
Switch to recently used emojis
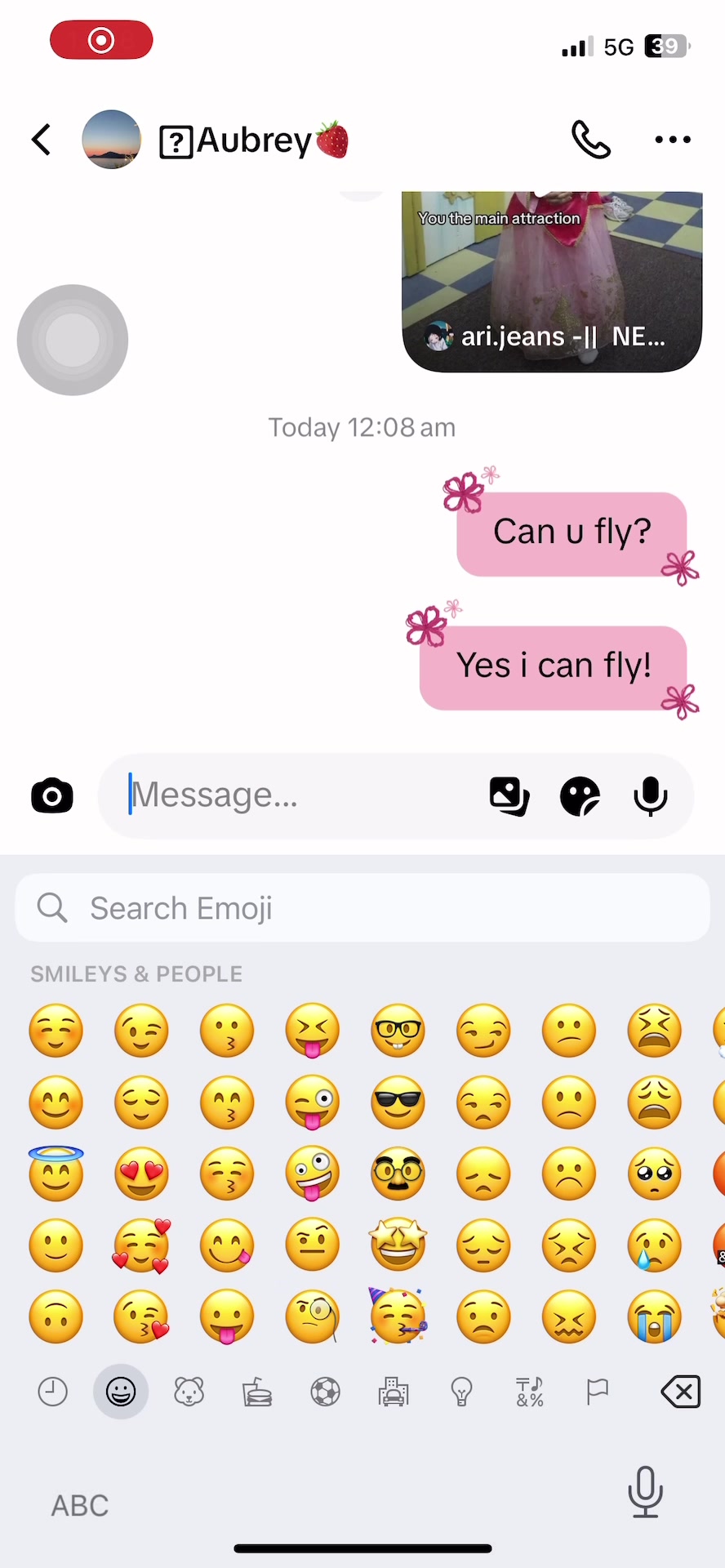coord(53,1392)
